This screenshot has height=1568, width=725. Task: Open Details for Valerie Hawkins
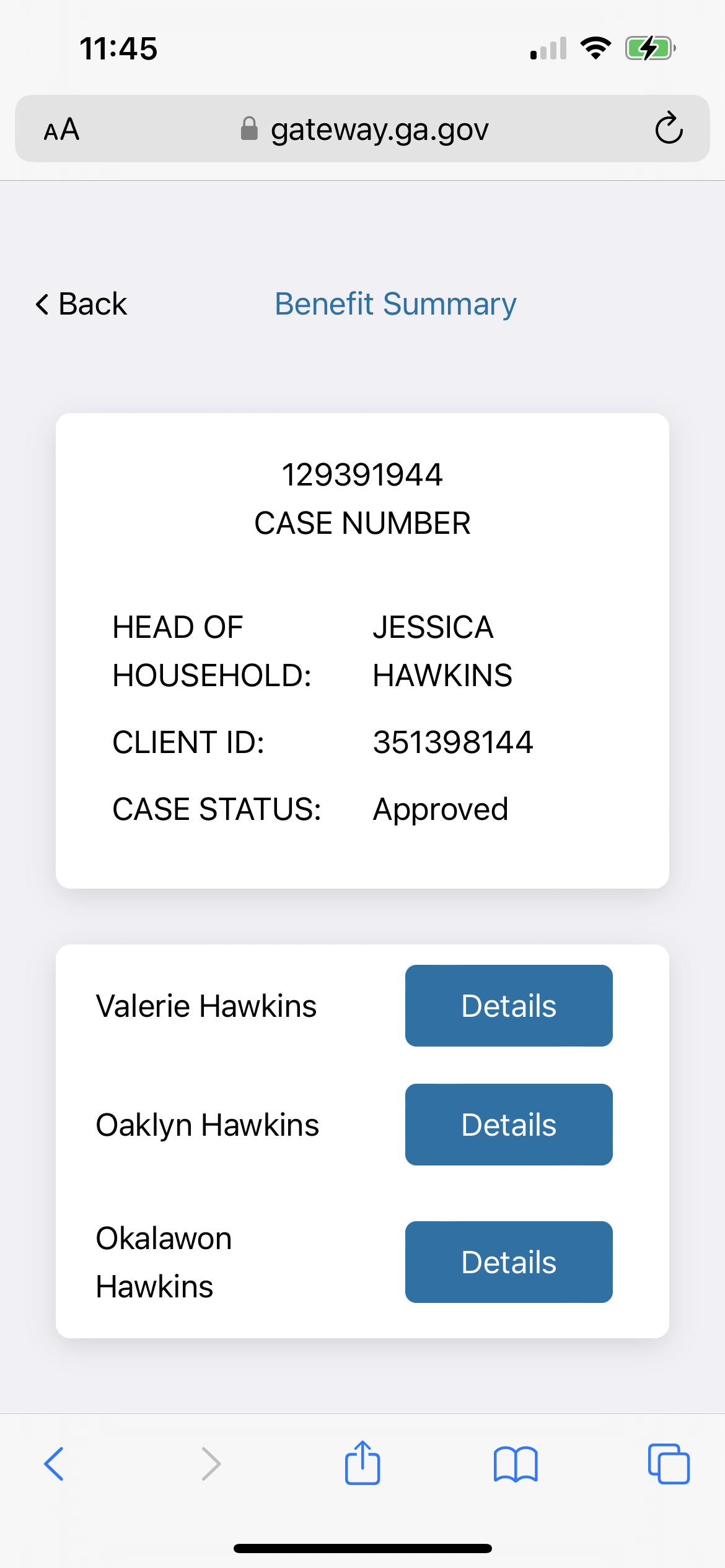point(509,1006)
